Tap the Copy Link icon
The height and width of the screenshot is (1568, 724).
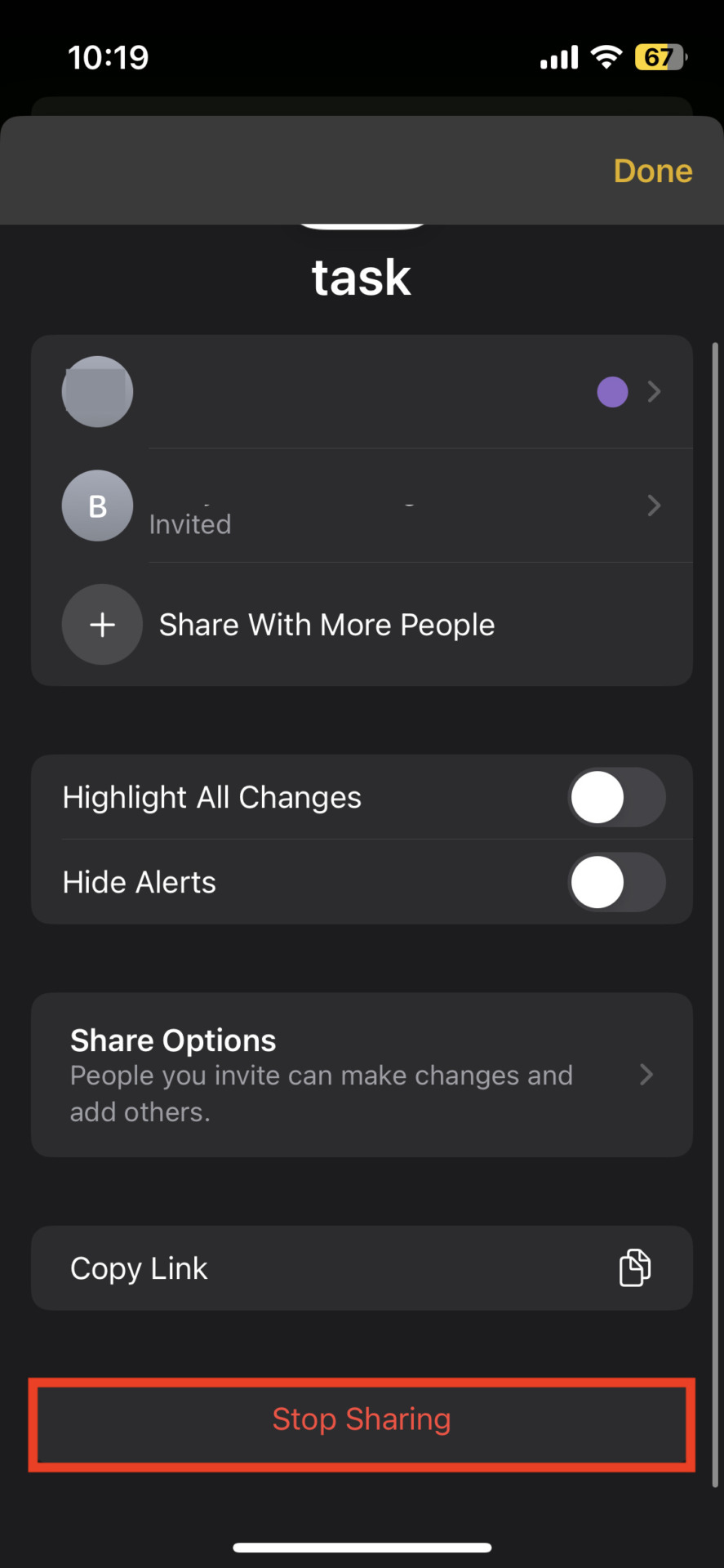(635, 1267)
